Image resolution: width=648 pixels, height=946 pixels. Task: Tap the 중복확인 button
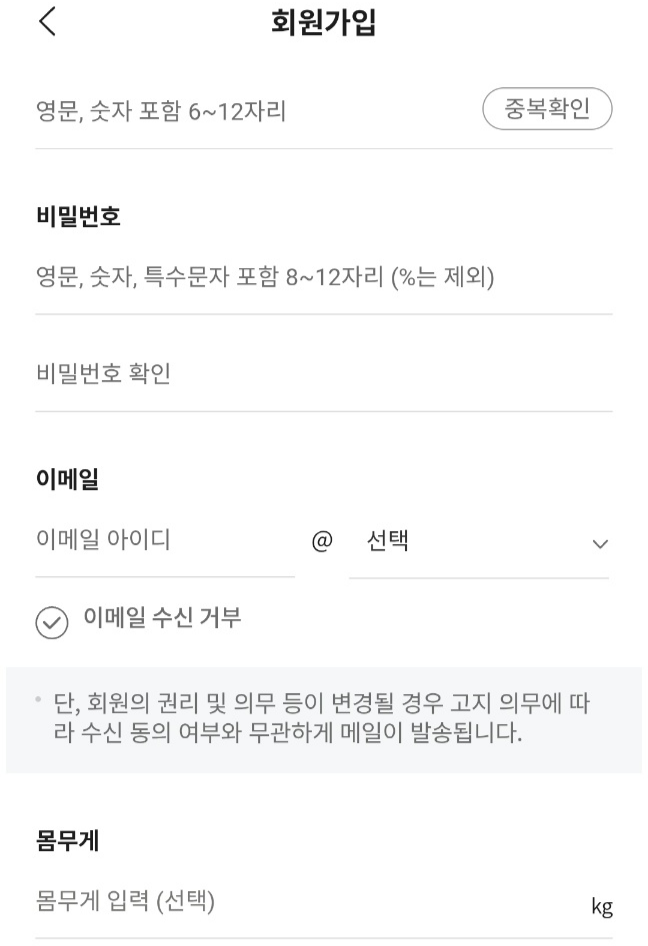click(x=547, y=110)
